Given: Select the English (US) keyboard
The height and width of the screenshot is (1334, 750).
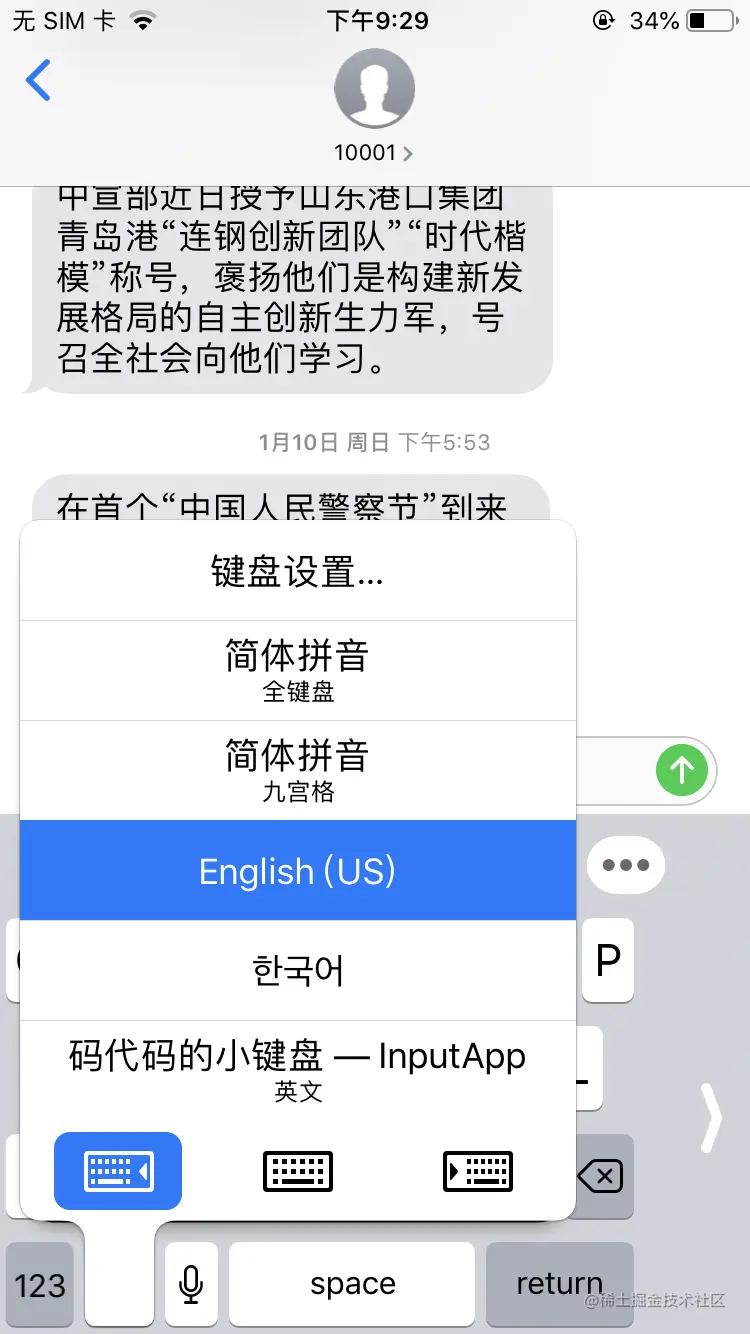Looking at the screenshot, I should coord(298,871).
